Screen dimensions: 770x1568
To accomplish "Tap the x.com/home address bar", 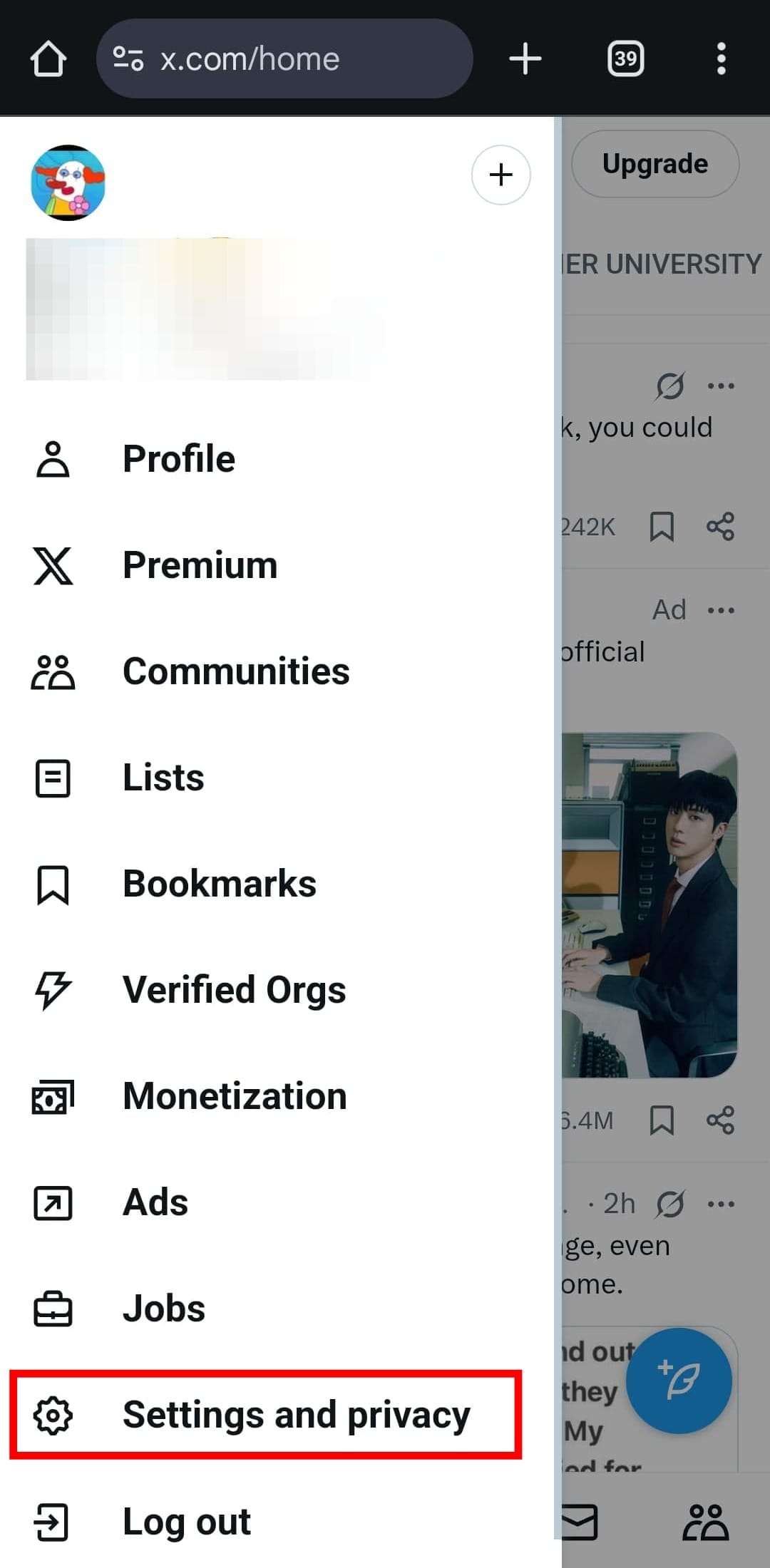I will click(x=285, y=58).
